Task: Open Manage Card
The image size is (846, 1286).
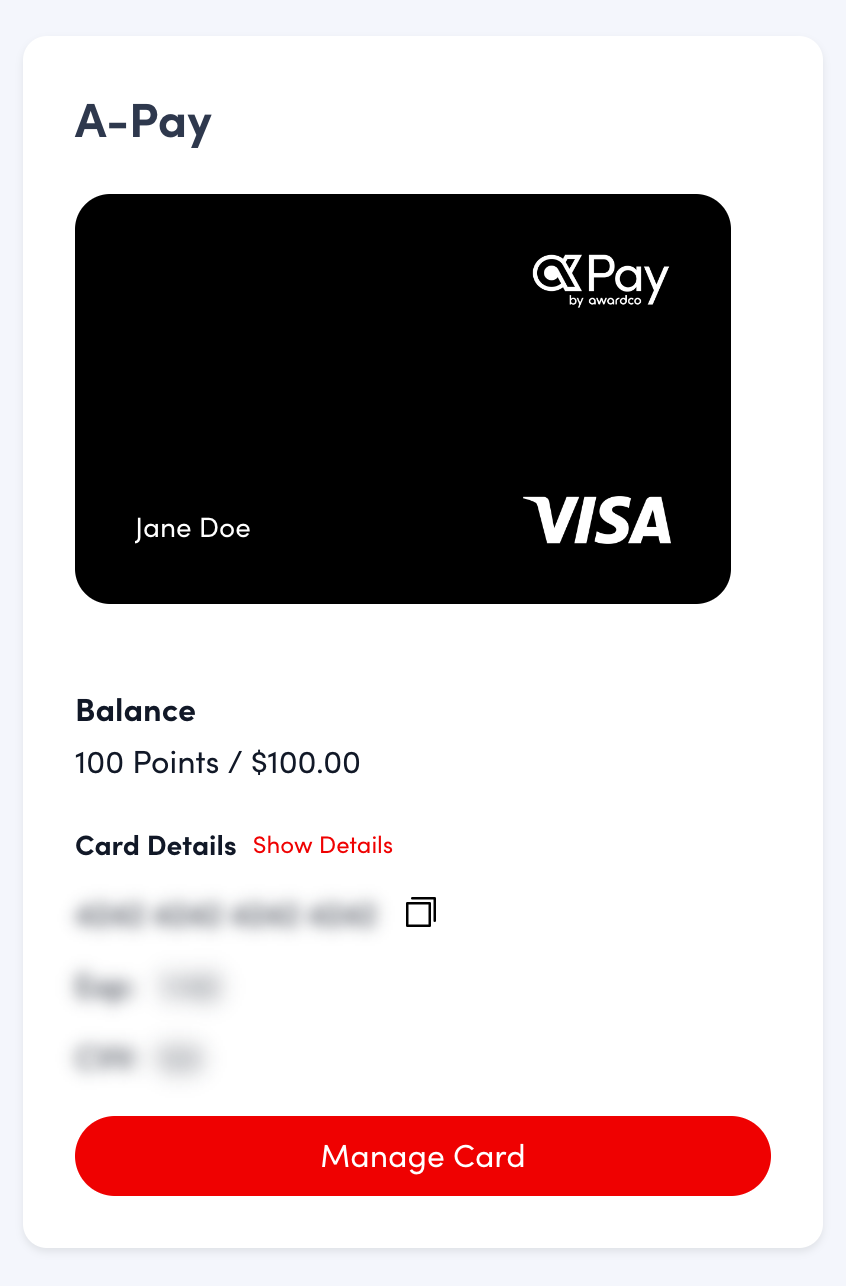Action: pyautogui.click(x=422, y=1156)
